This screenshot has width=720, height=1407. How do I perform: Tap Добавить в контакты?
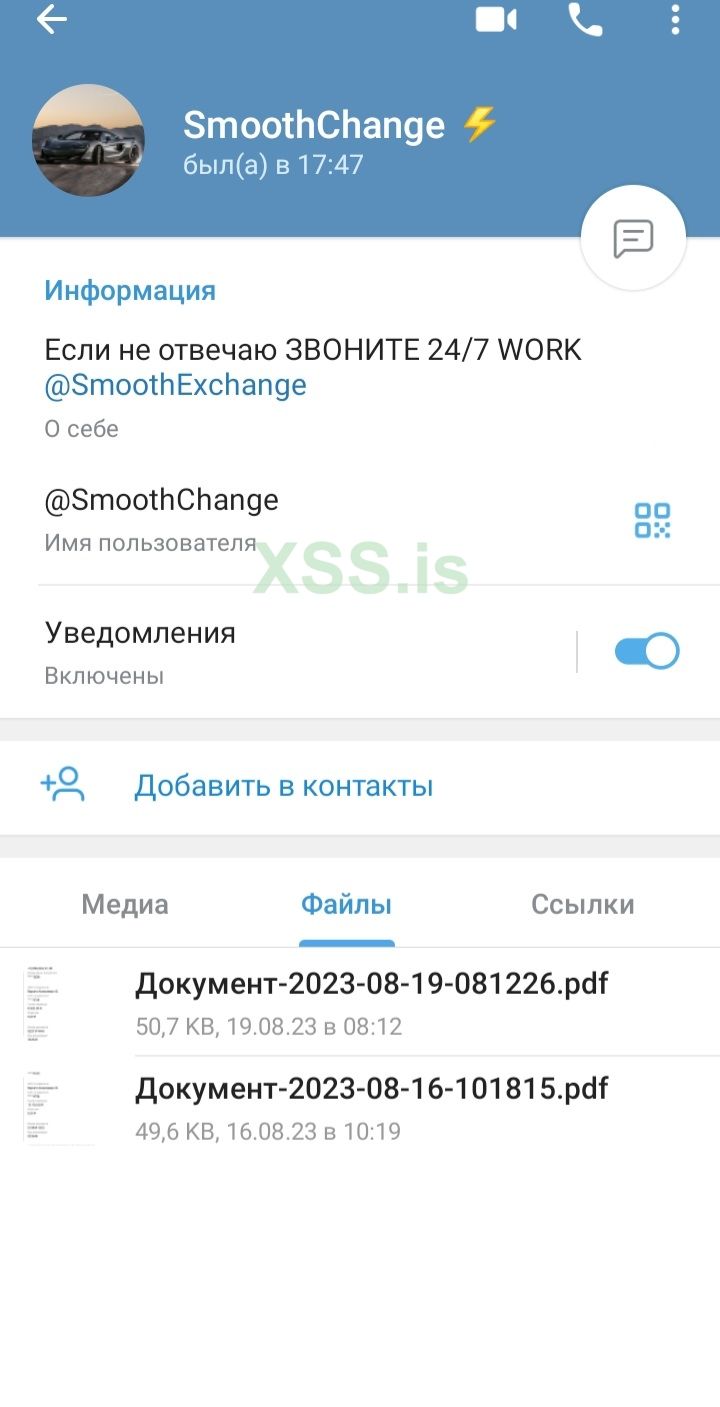click(283, 786)
